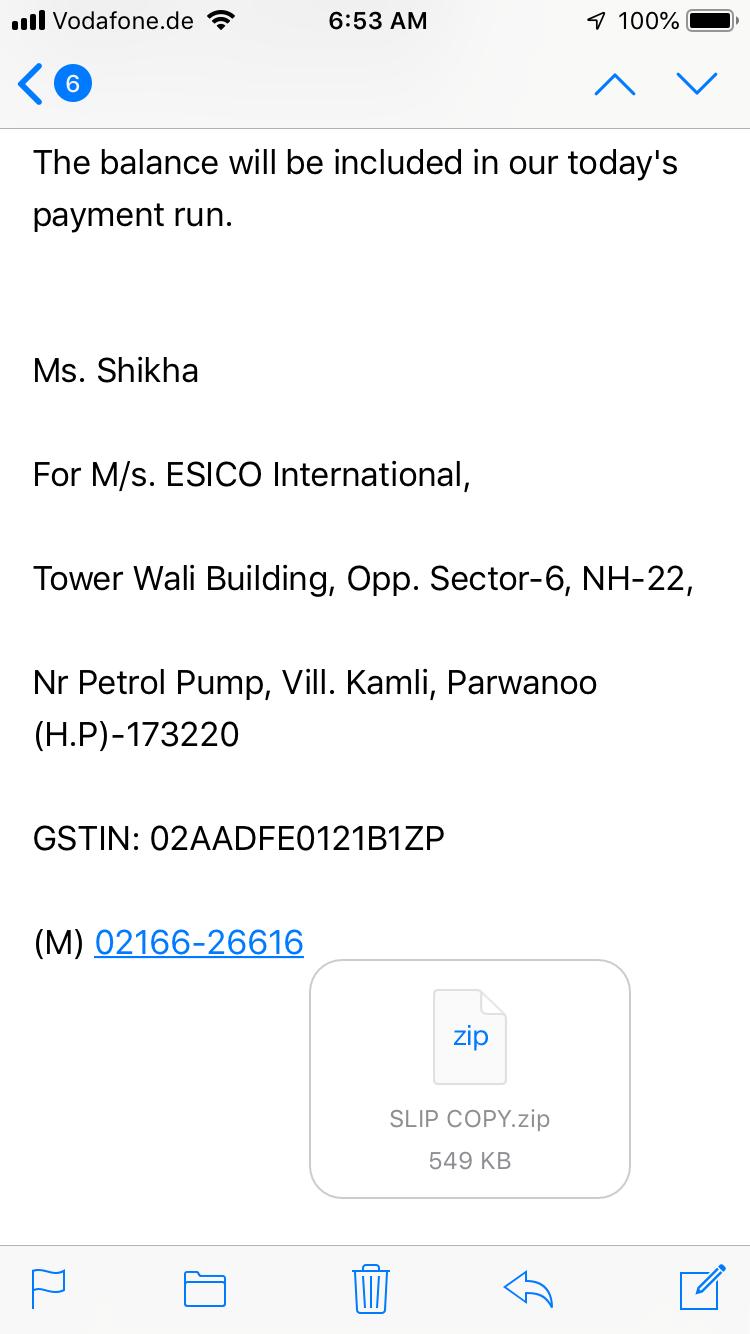This screenshot has height=1334, width=750.
Task: Open the SLIP COPY.zip attachment
Action: click(470, 1078)
